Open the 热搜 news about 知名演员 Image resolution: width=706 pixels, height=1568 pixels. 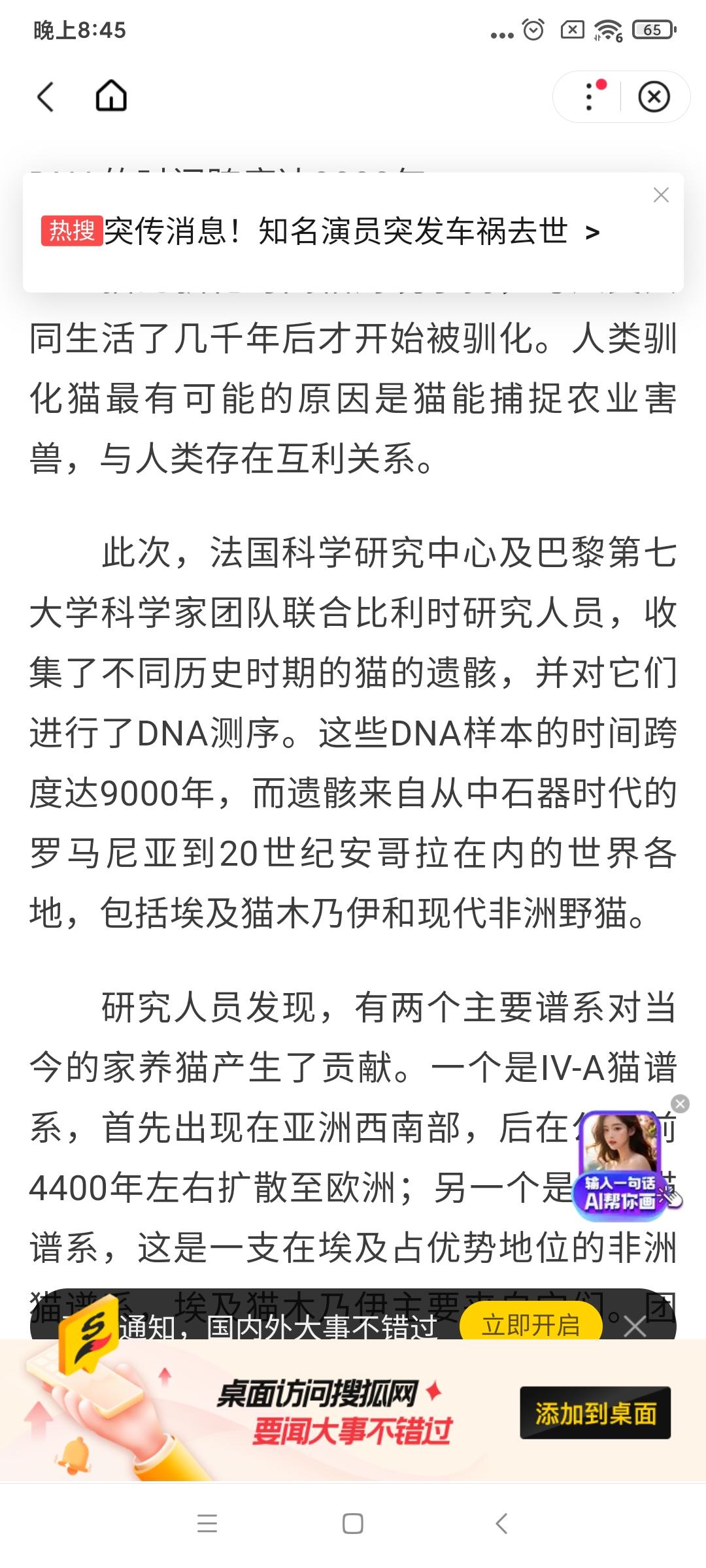coord(320,231)
